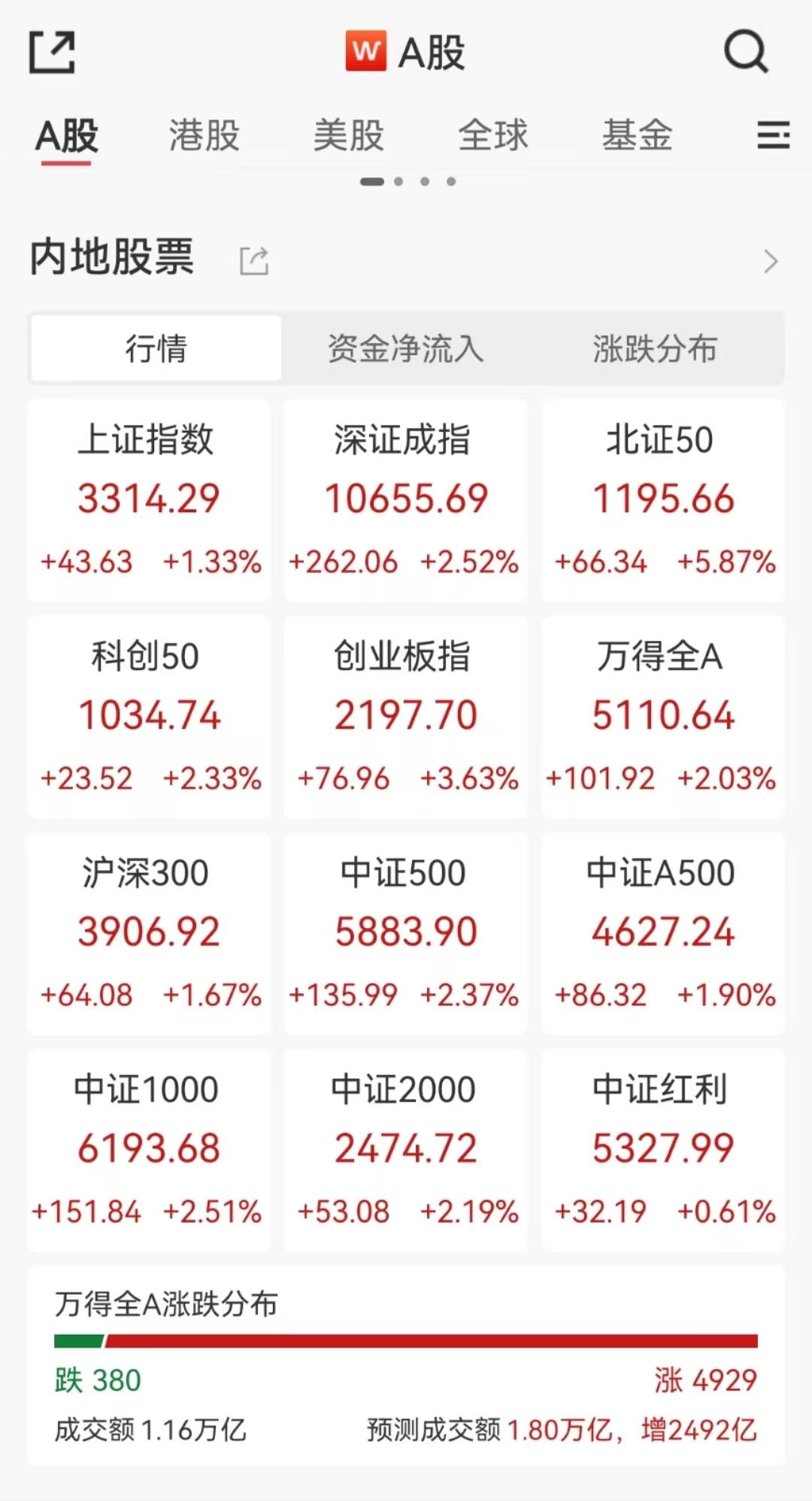
Task: Expand 内地股票 with the chevron
Action: [770, 262]
